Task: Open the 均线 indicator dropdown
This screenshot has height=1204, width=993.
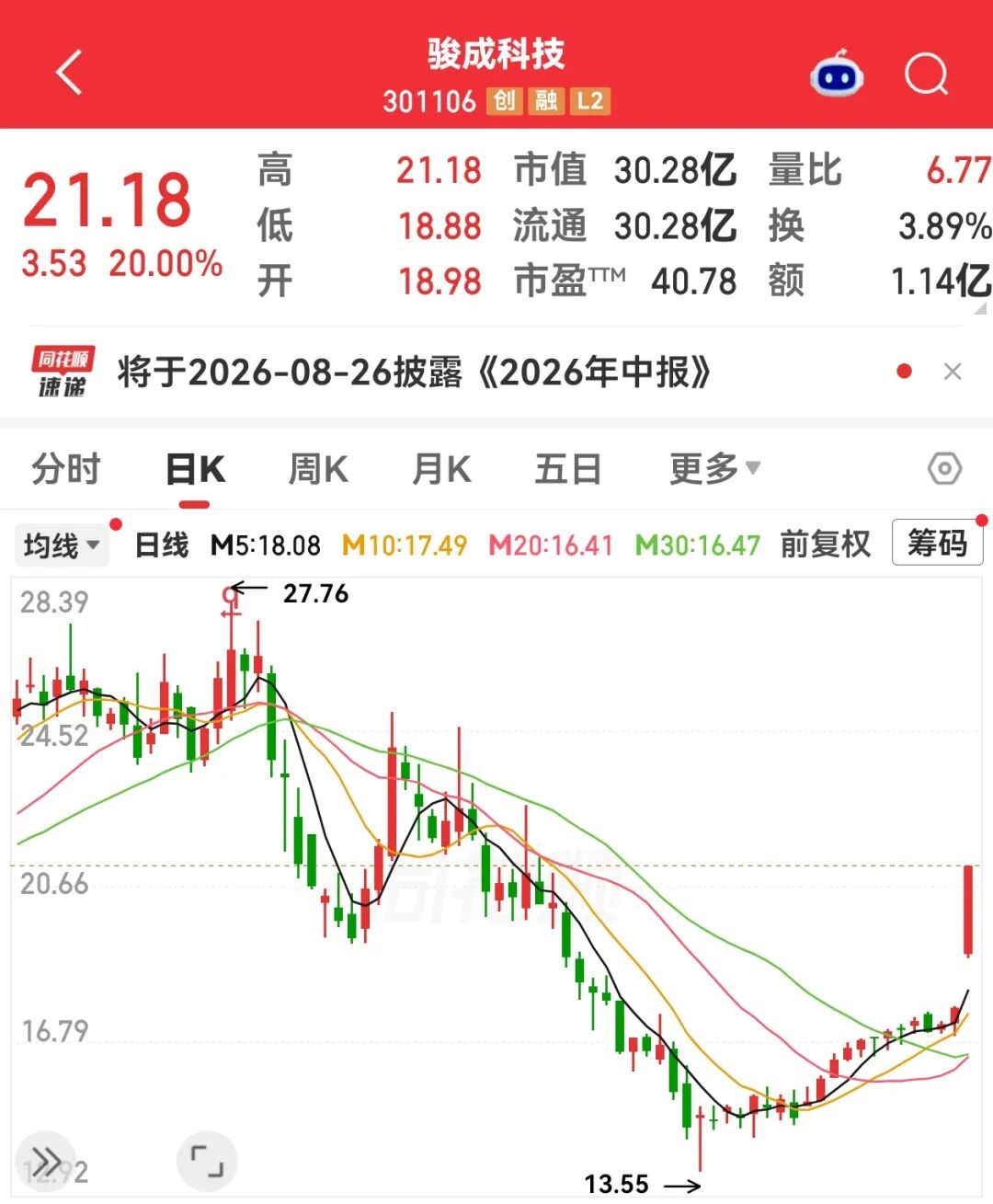Action: pyautogui.click(x=62, y=545)
